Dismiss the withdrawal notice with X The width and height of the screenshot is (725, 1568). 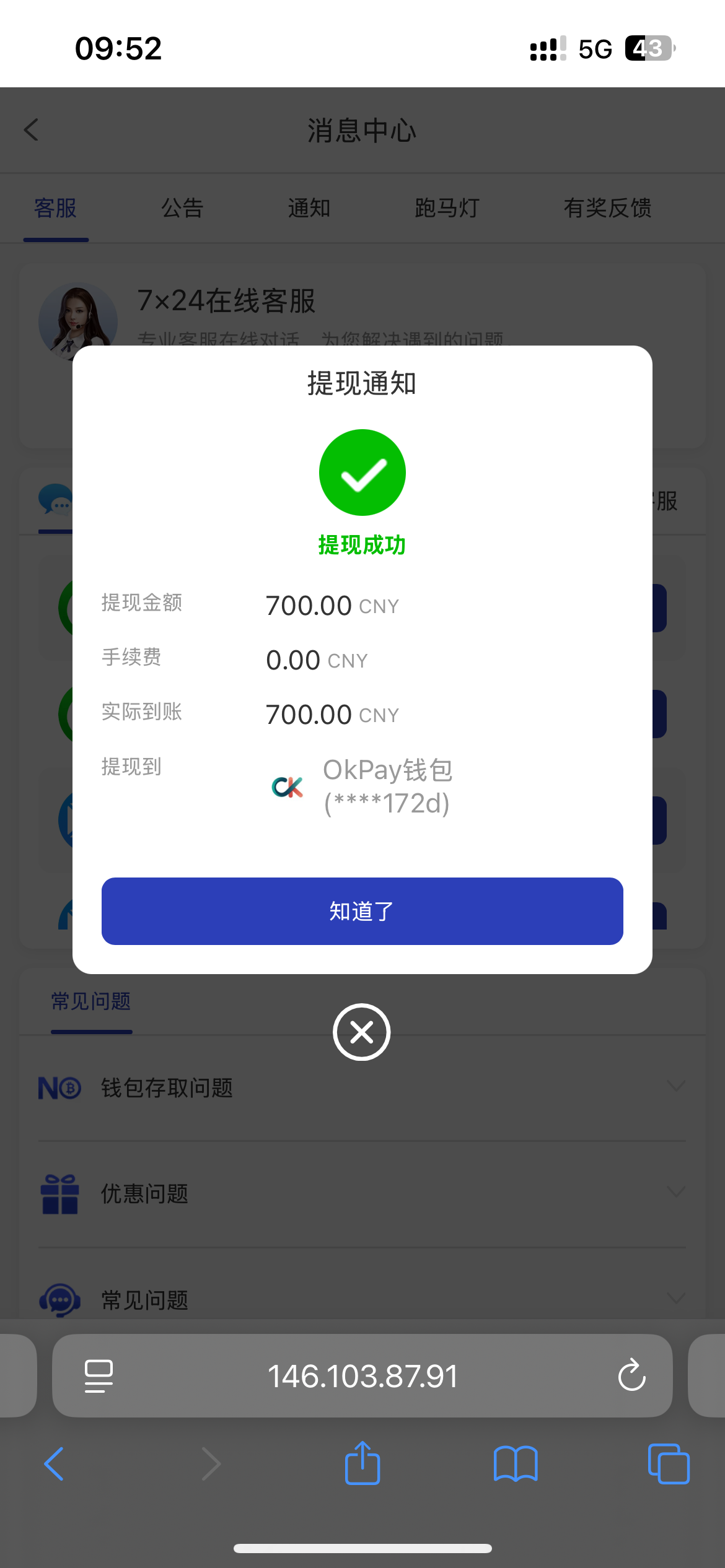tap(361, 1032)
